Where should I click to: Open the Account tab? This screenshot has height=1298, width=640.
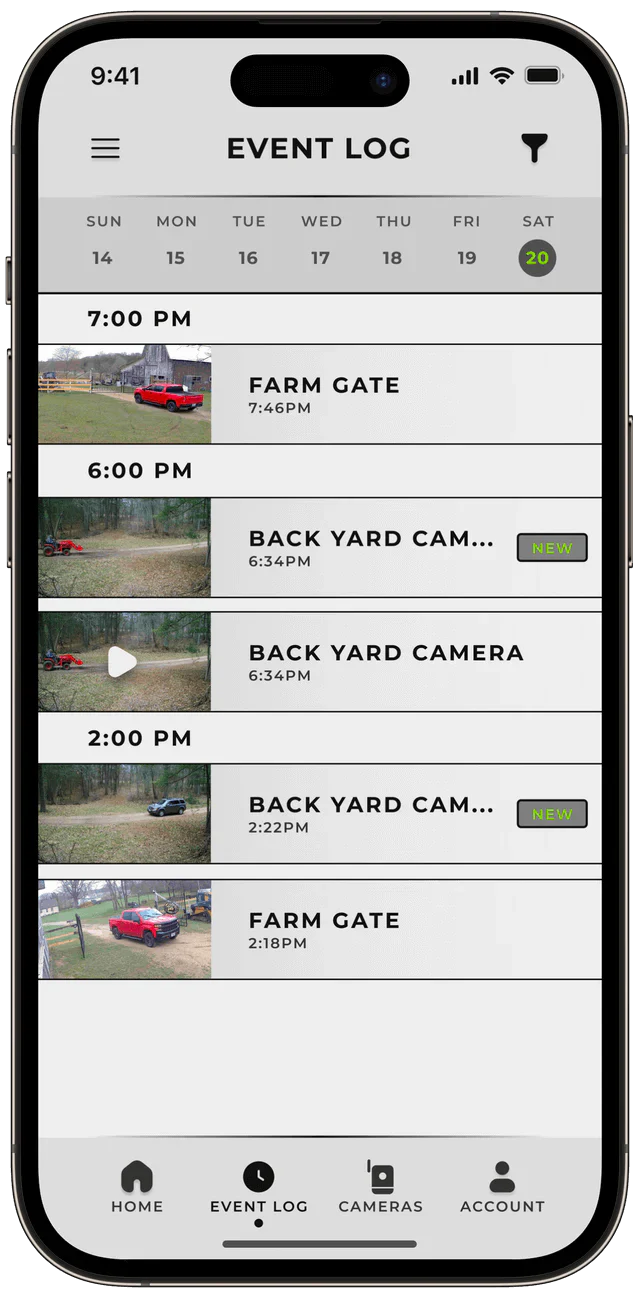(x=502, y=1186)
